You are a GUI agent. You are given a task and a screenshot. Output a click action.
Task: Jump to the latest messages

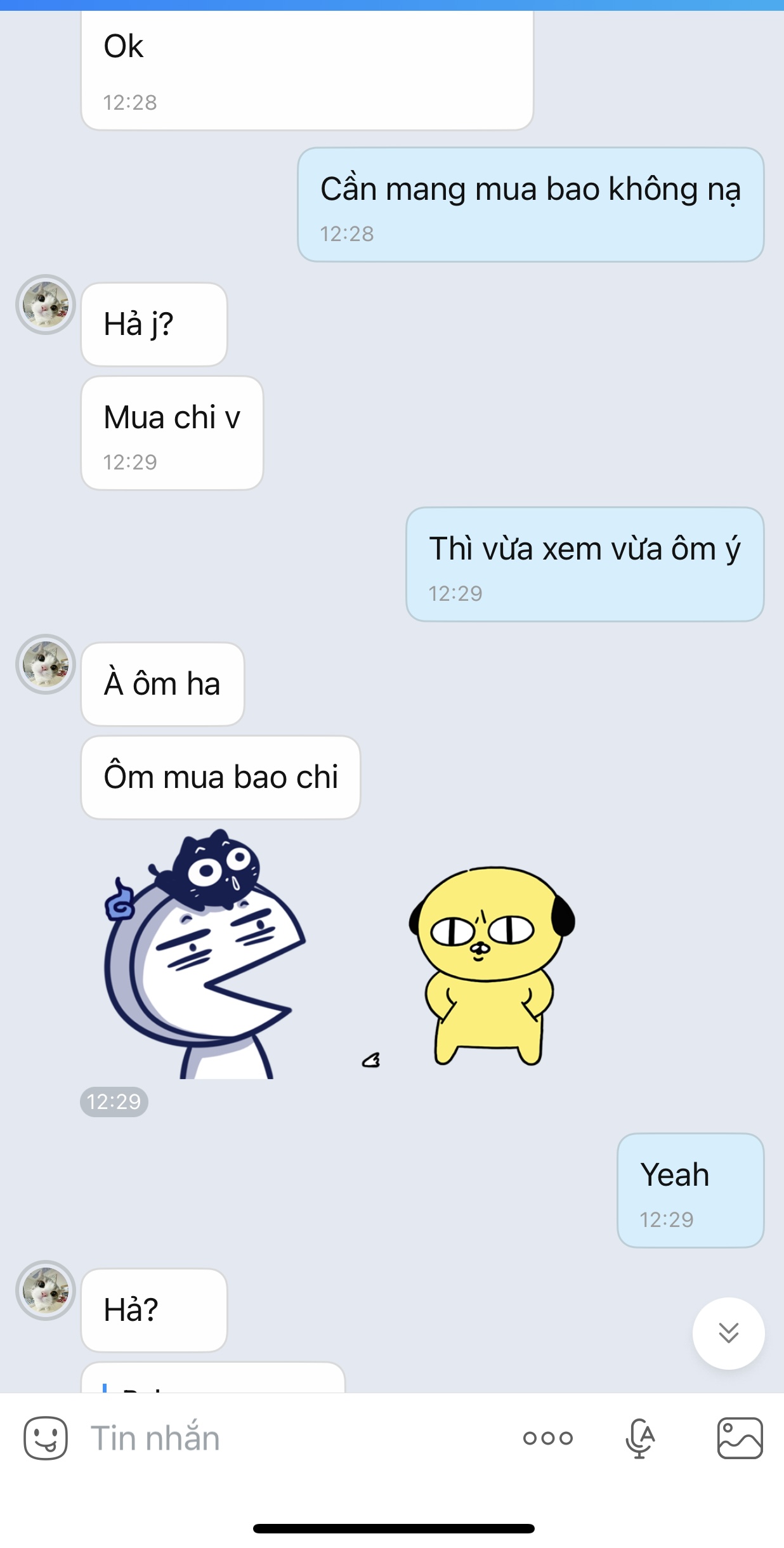click(x=728, y=1333)
